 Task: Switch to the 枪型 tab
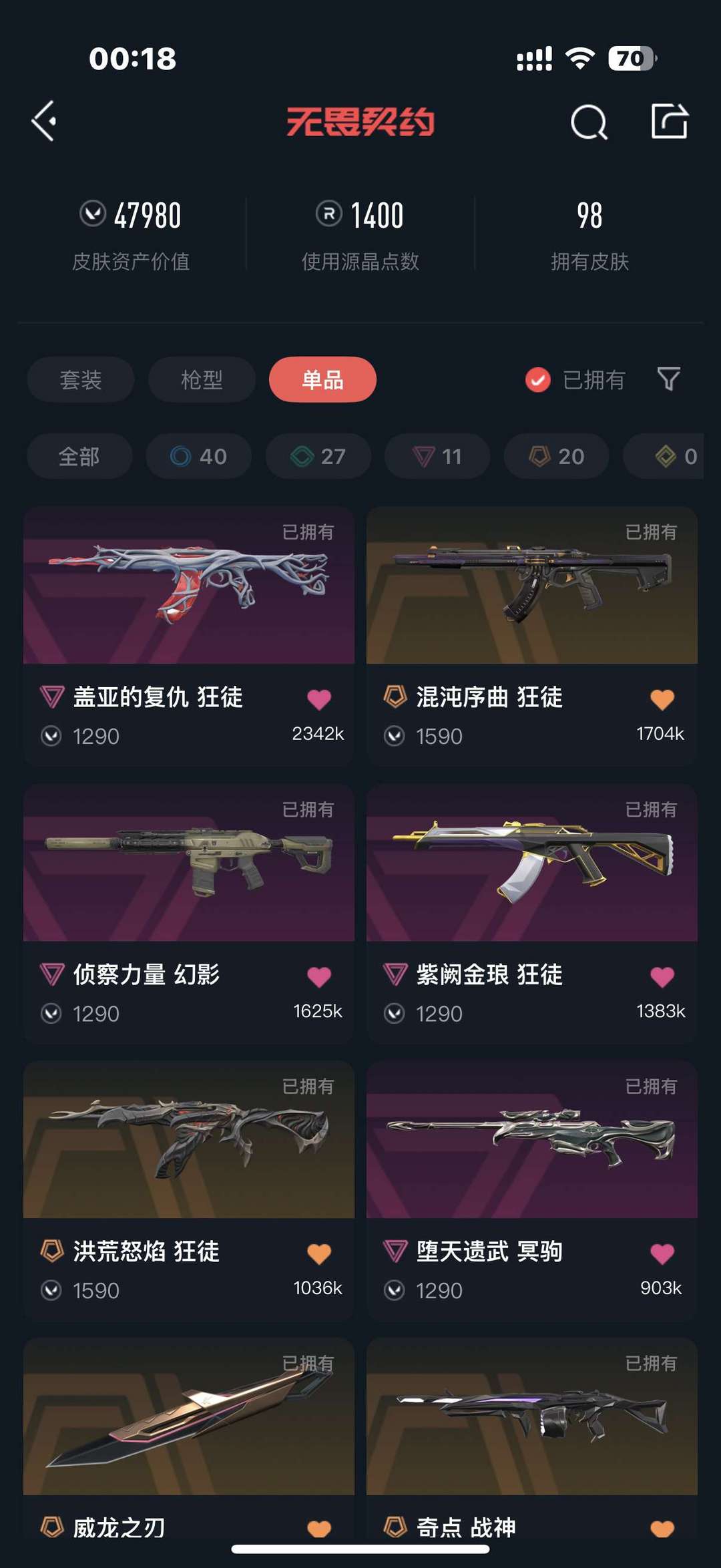[201, 379]
